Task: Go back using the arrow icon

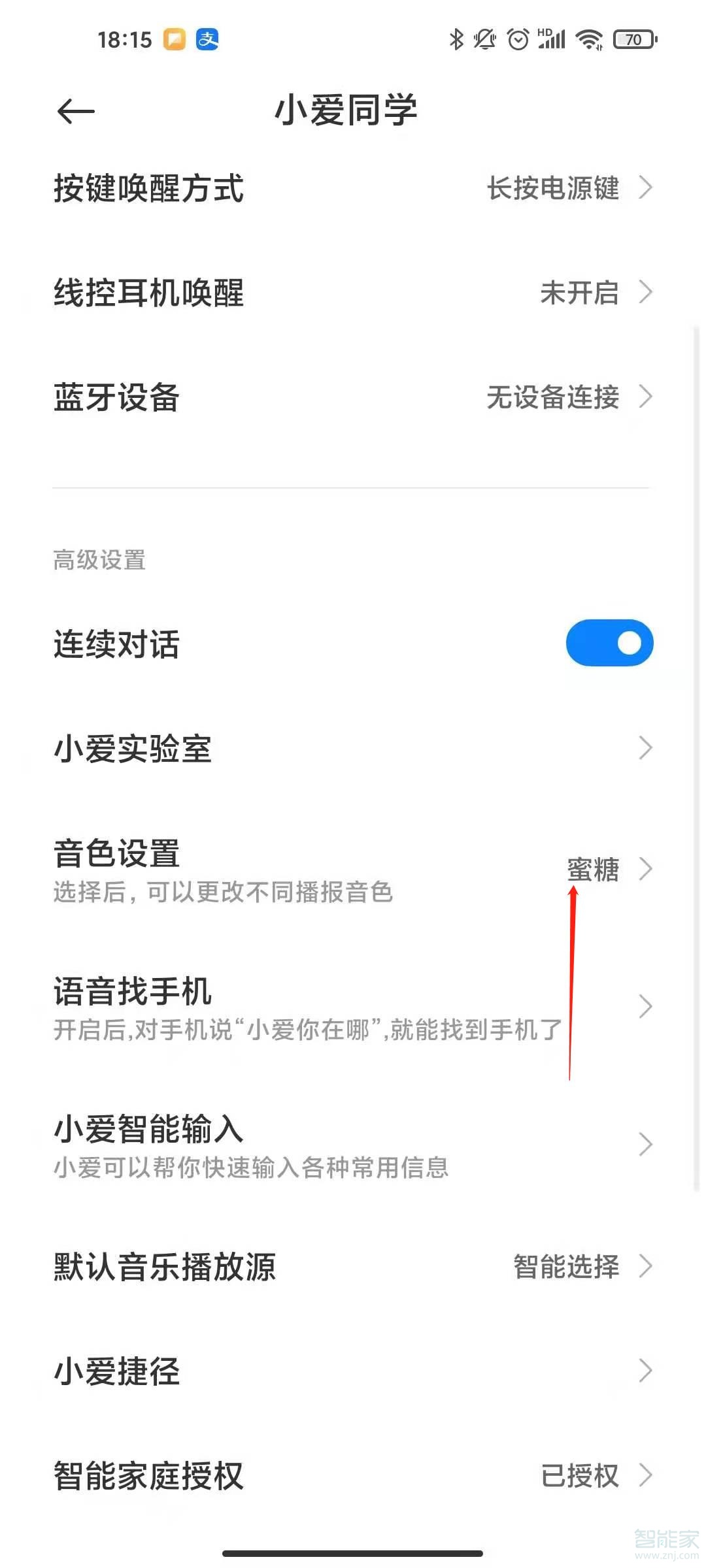Action: point(76,111)
